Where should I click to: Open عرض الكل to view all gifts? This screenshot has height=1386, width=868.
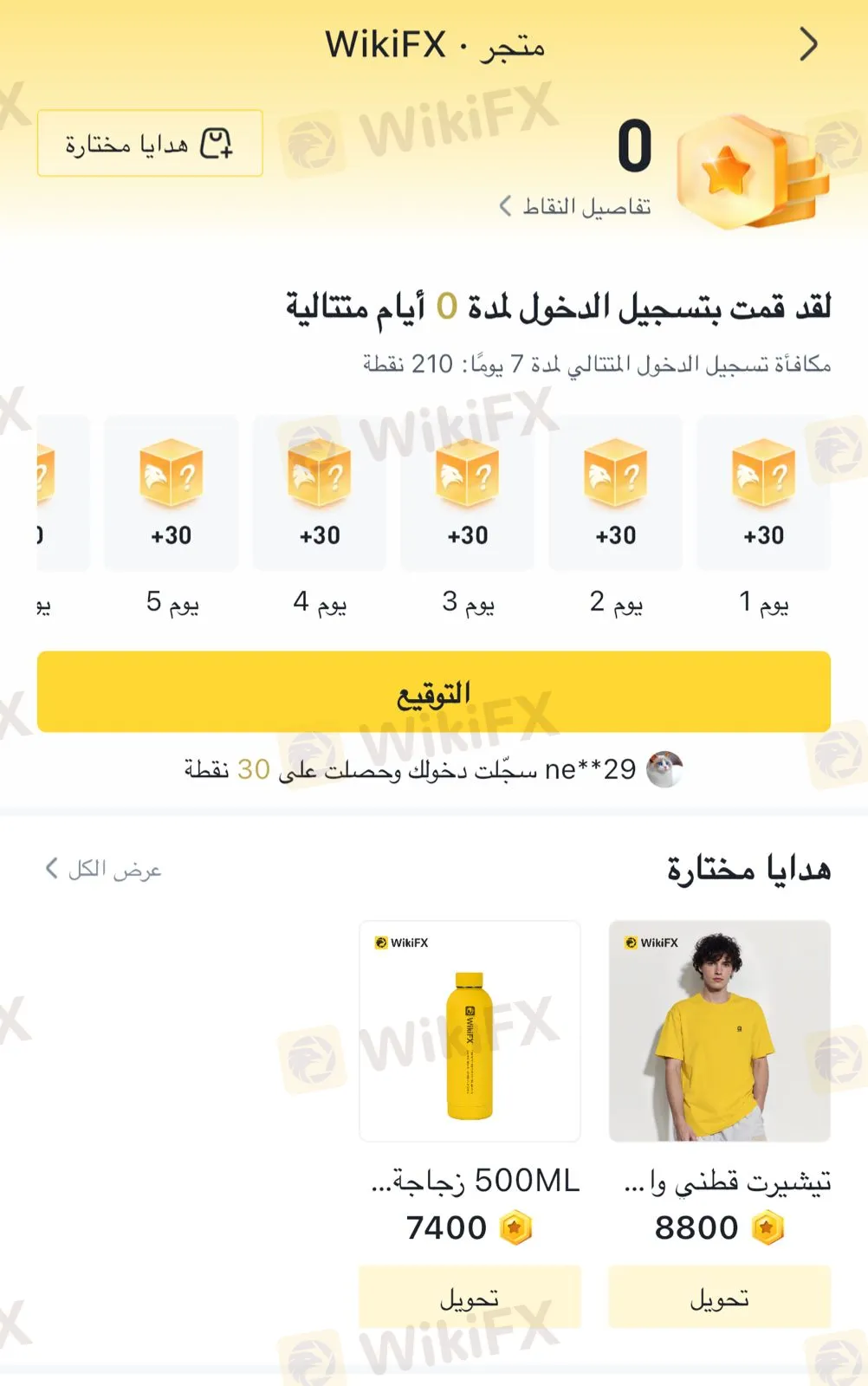(103, 869)
